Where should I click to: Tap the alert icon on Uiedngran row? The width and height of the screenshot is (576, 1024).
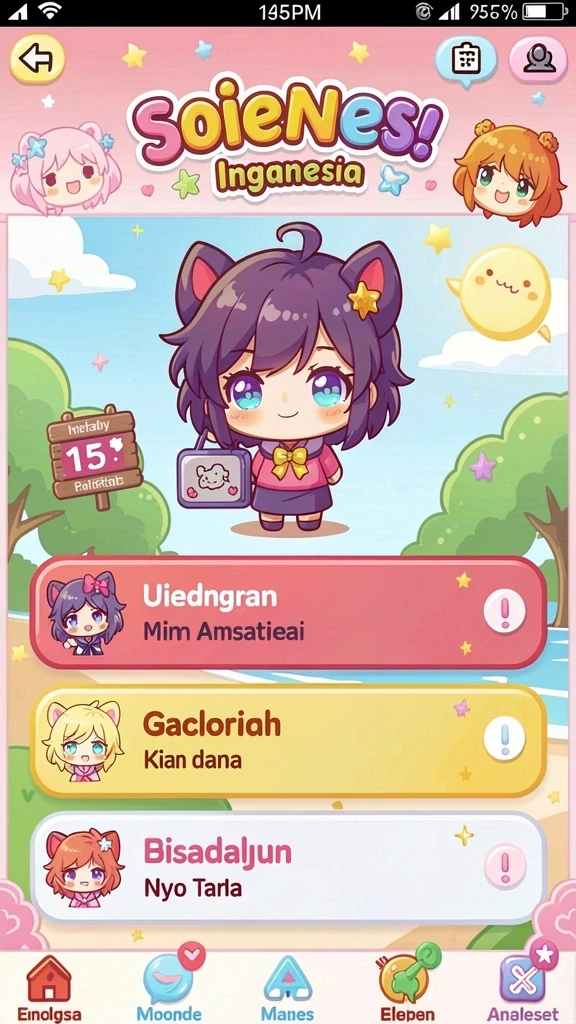504,612
